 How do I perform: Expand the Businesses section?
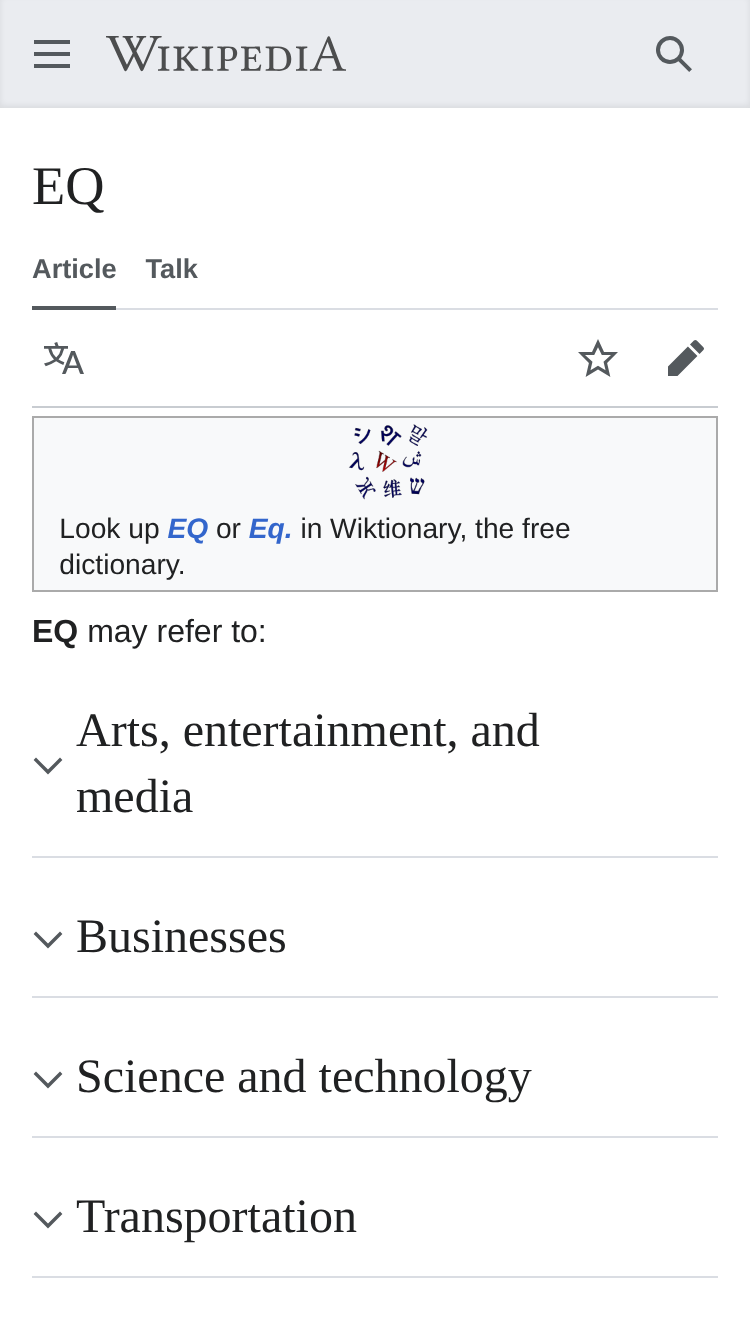point(375,937)
